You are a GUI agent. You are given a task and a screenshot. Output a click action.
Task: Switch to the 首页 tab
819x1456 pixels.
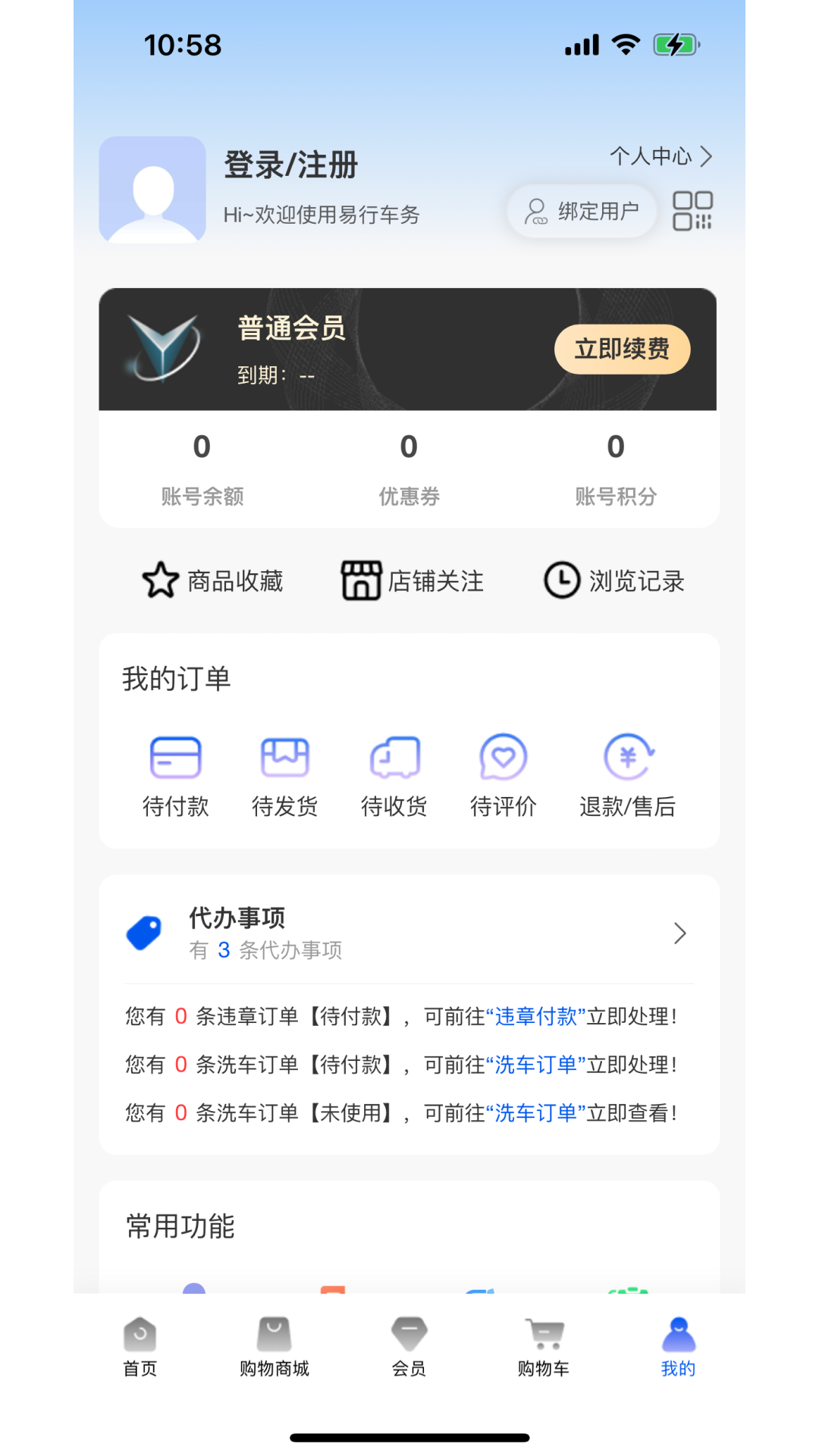pyautogui.click(x=140, y=1348)
